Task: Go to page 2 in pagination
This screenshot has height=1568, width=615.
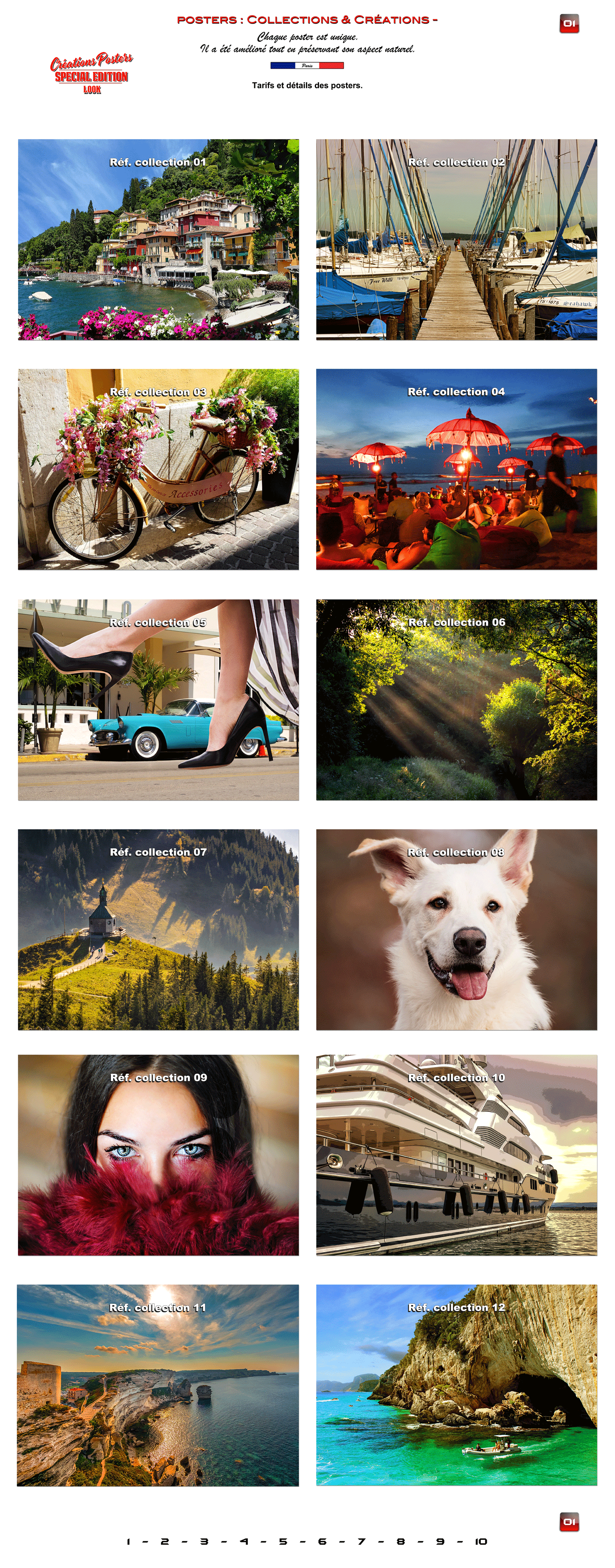Action: pyautogui.click(x=164, y=1541)
